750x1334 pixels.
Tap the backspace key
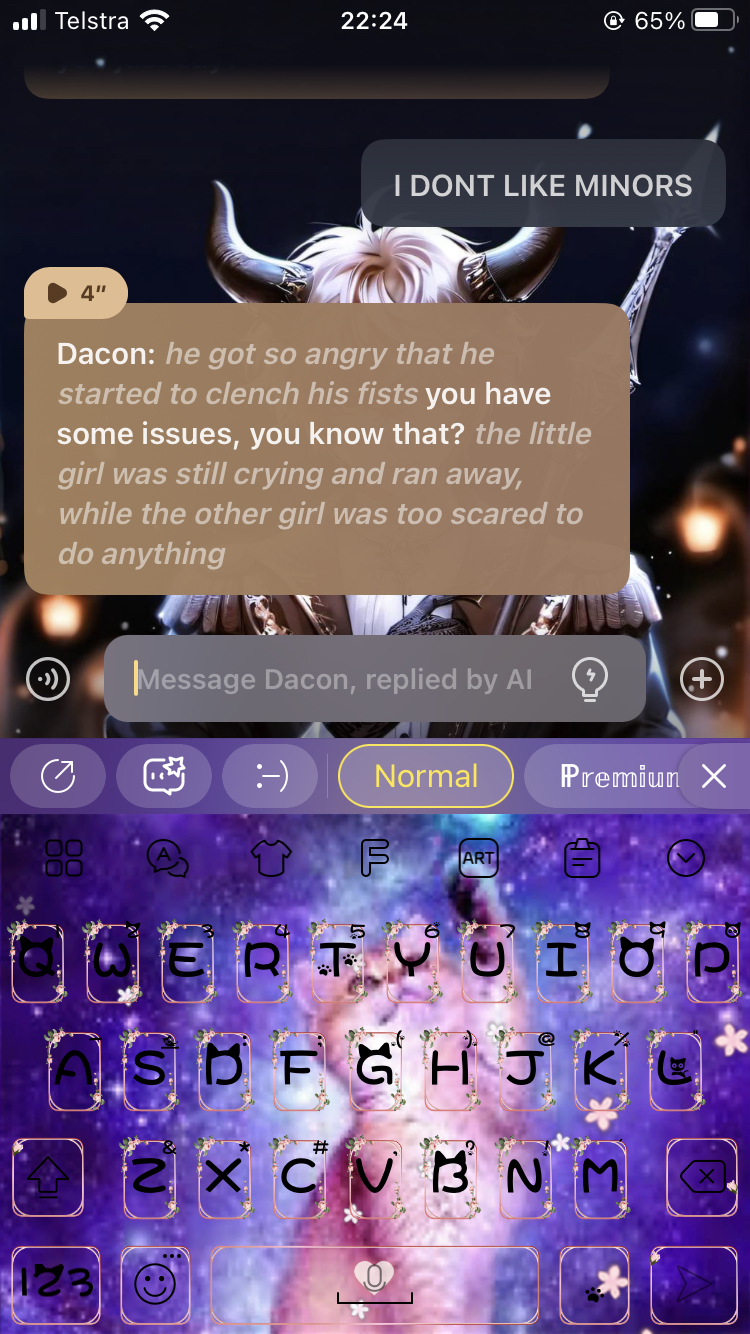tap(702, 1178)
